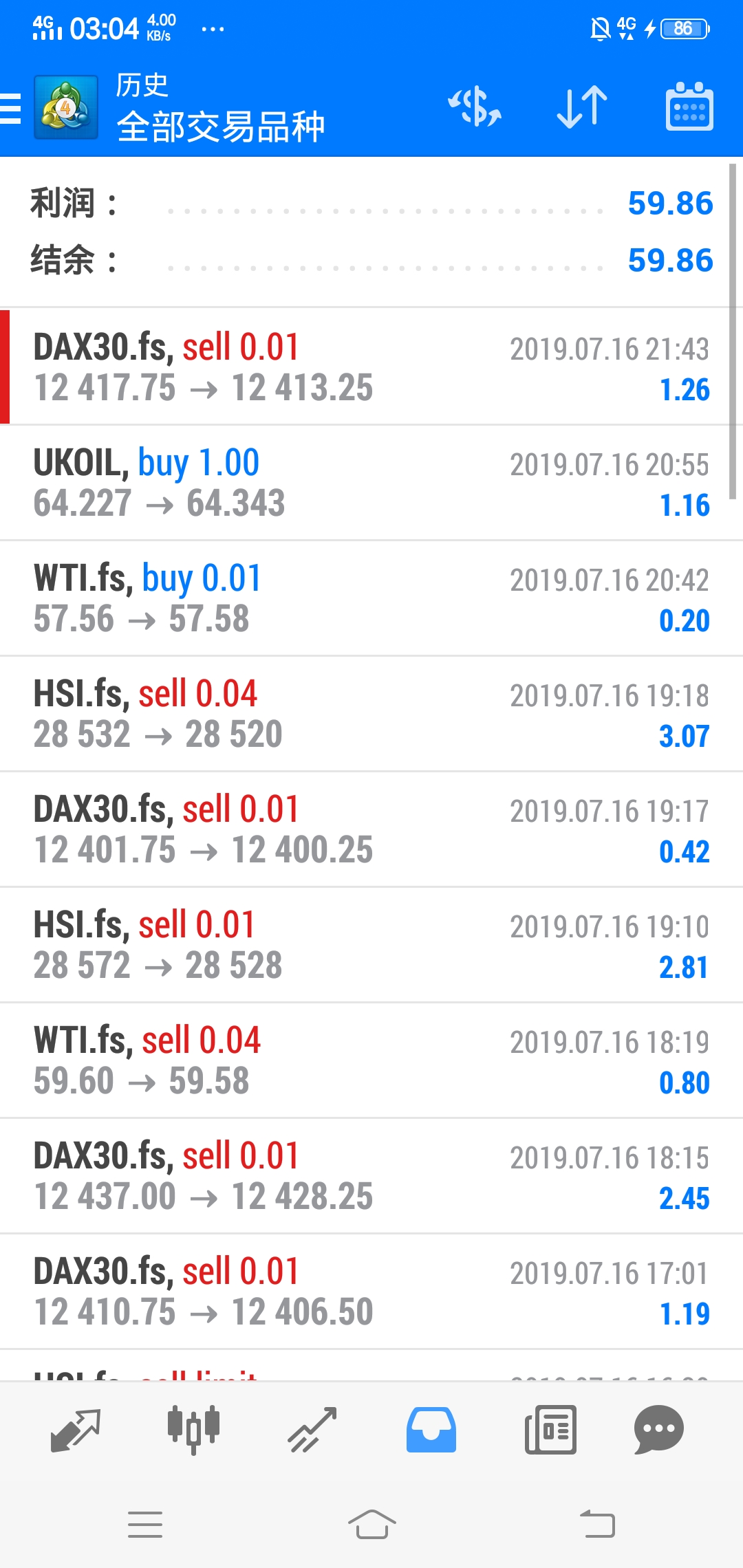Open the currency symbol filter
743x1568 pixels.
pyautogui.click(x=475, y=107)
